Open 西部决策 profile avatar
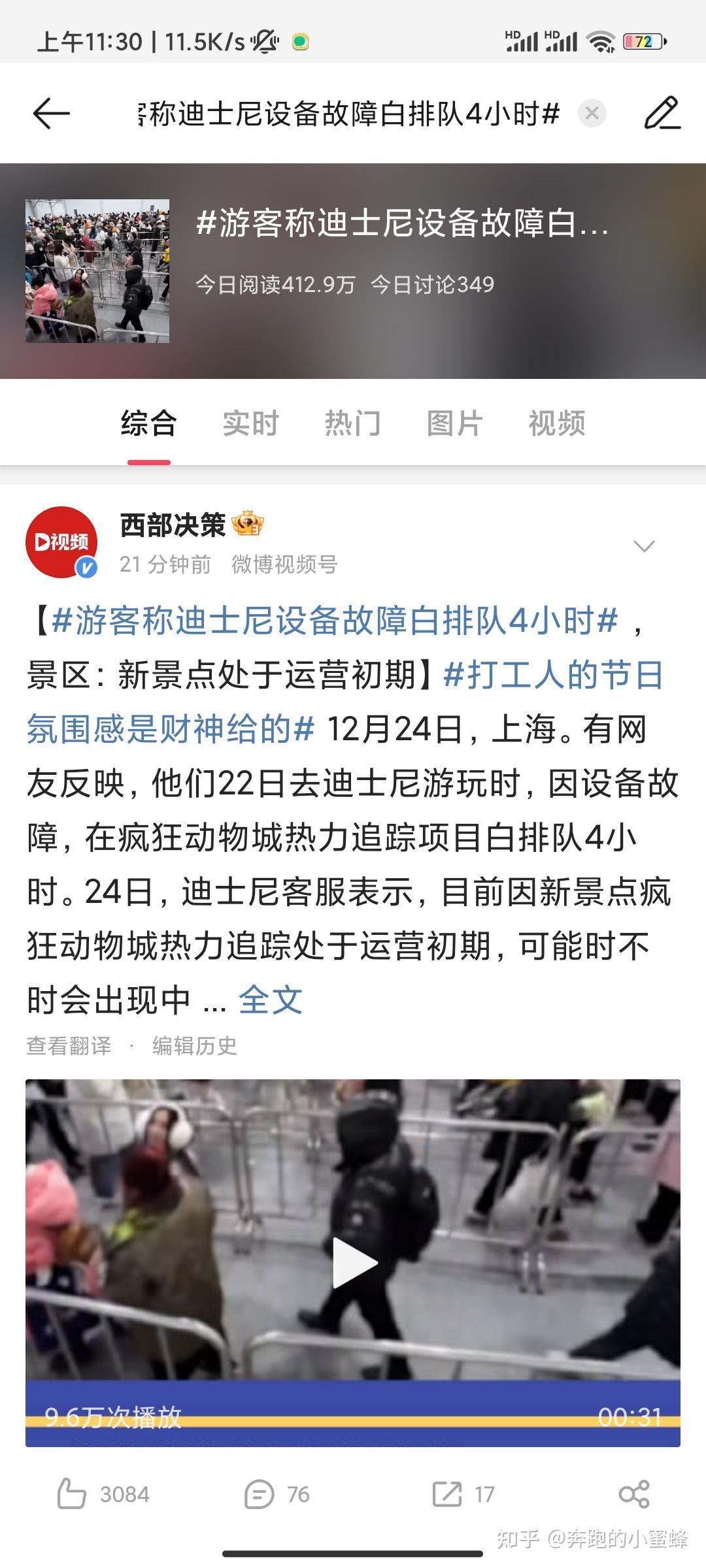 click(x=61, y=542)
